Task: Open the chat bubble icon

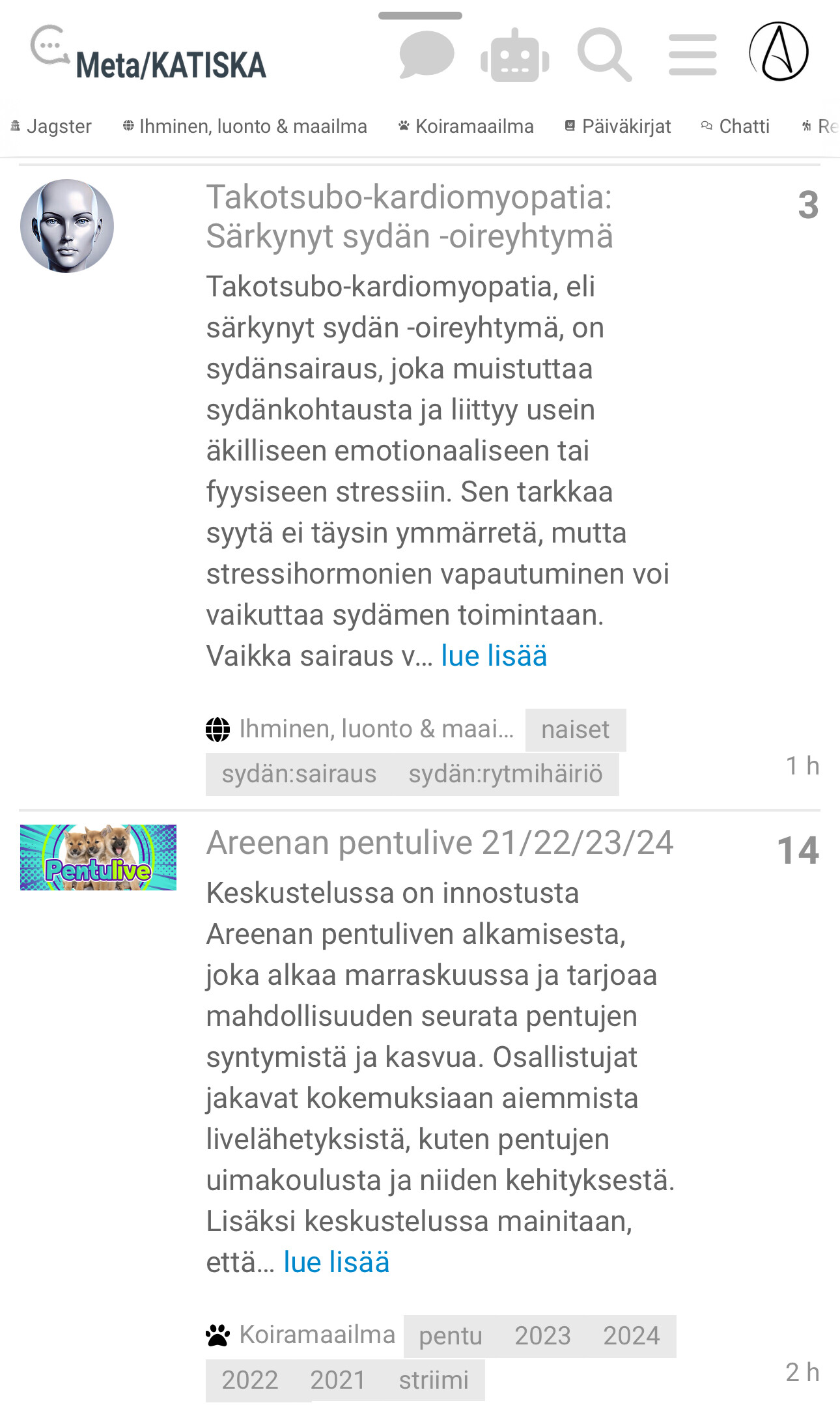Action: tap(426, 55)
